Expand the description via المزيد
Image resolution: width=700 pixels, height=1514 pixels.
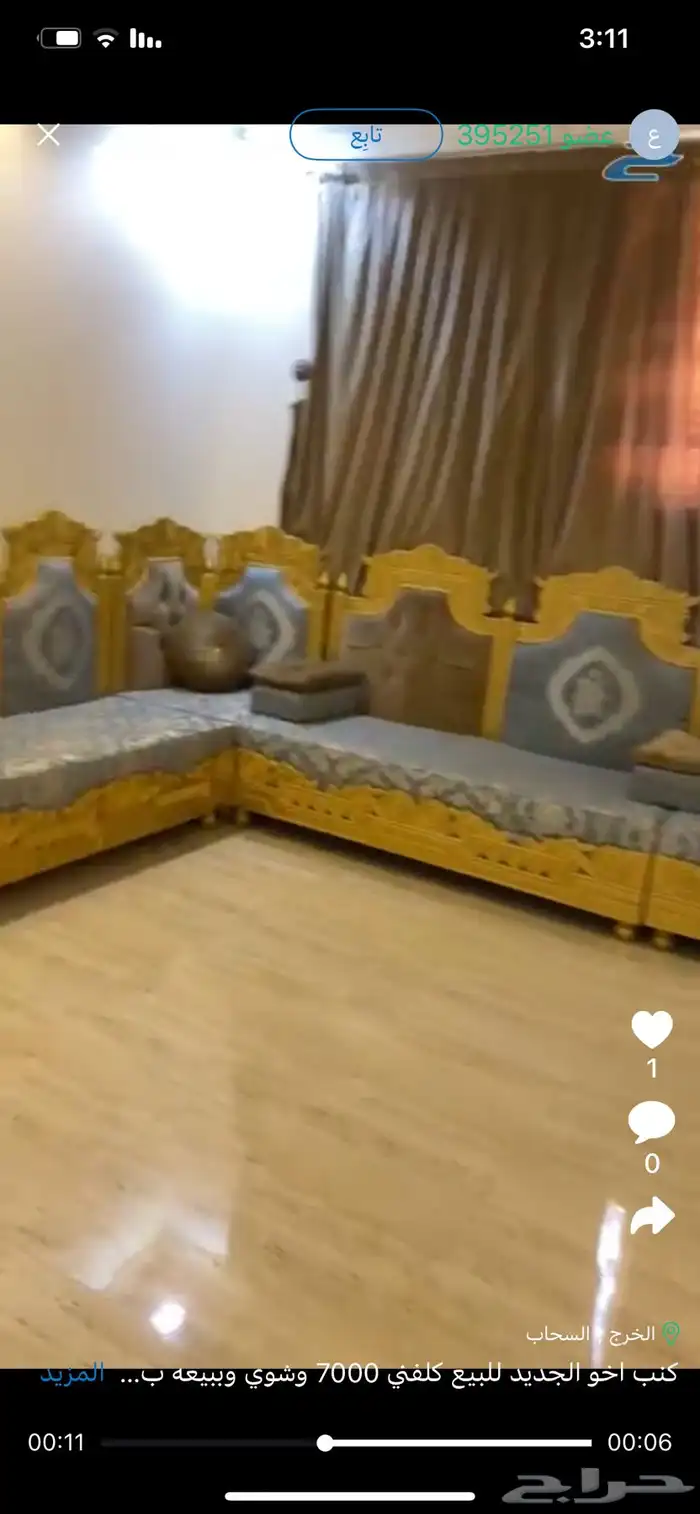[72, 1373]
